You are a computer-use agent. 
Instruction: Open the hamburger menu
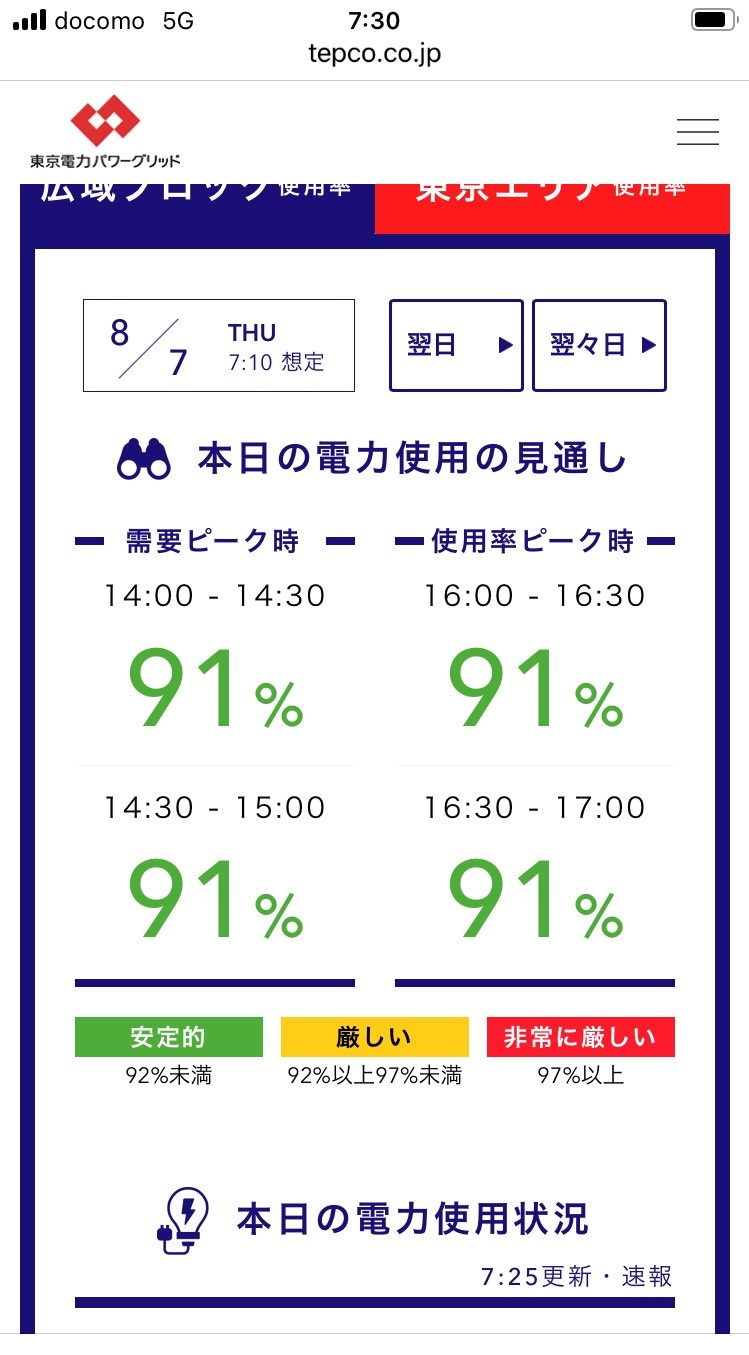(697, 132)
